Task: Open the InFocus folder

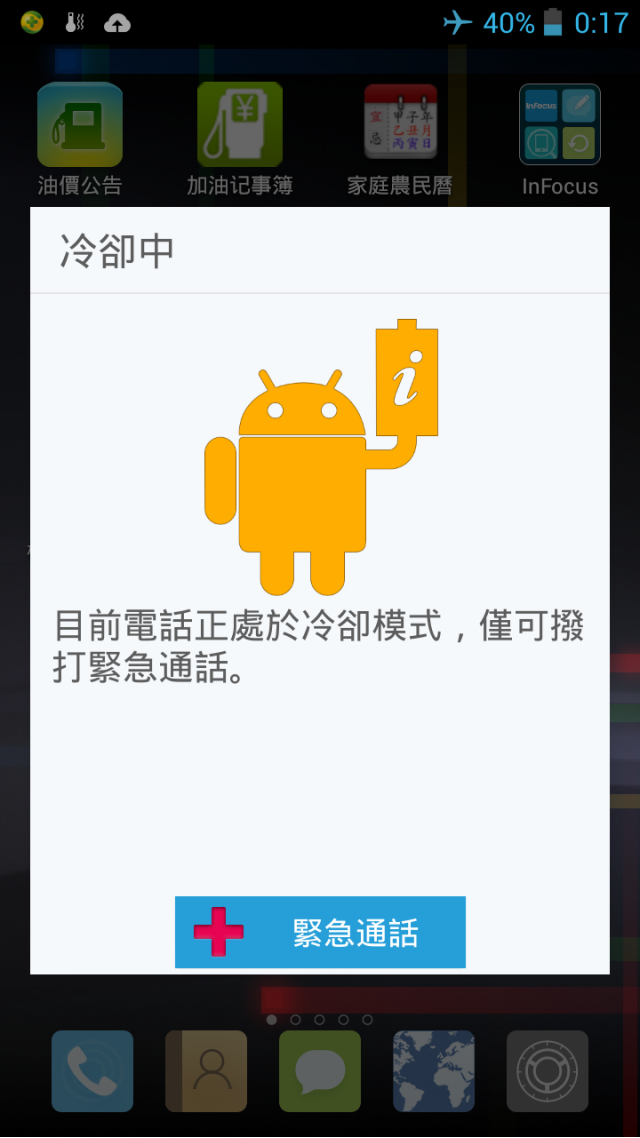Action: 560,126
